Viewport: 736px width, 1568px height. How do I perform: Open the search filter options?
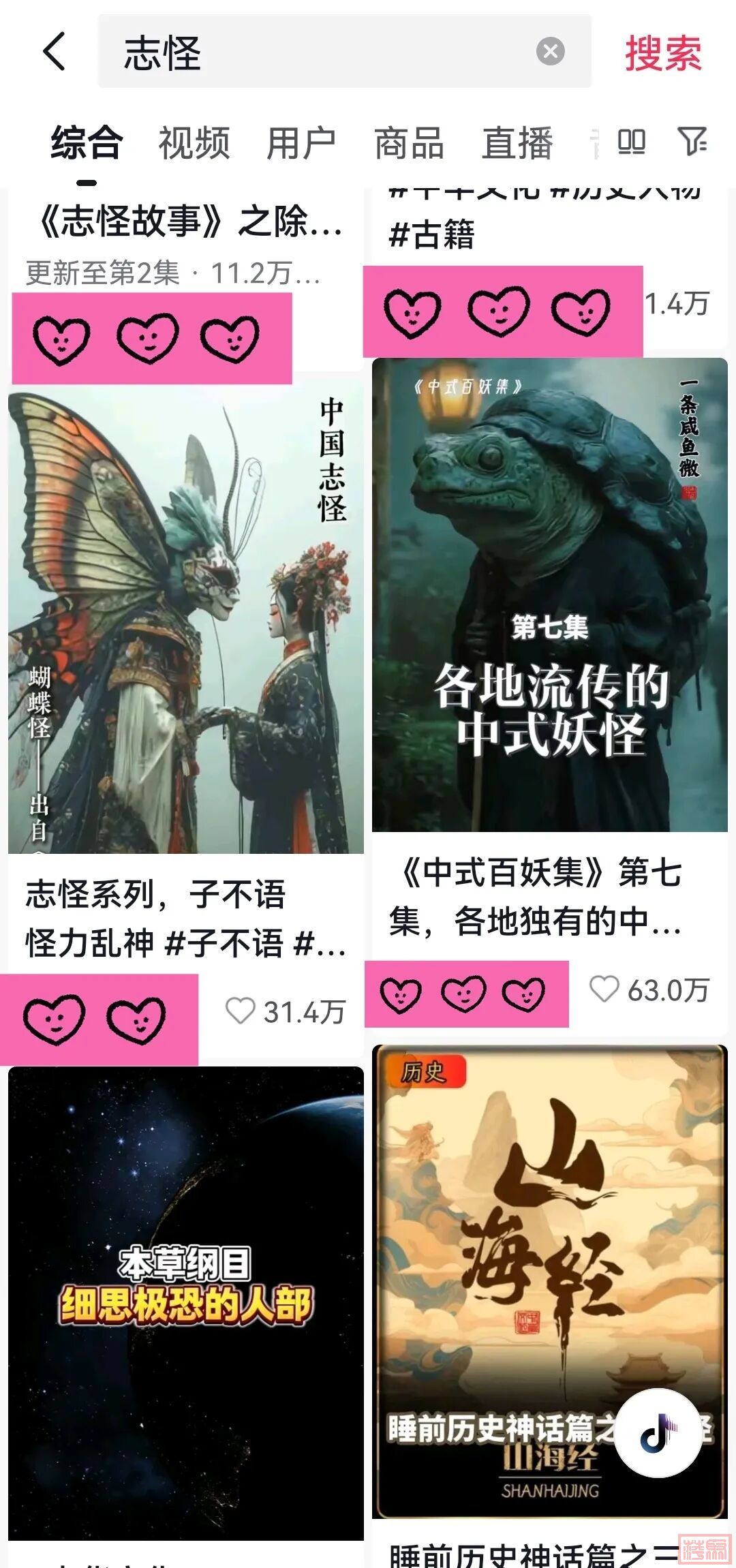pos(692,142)
